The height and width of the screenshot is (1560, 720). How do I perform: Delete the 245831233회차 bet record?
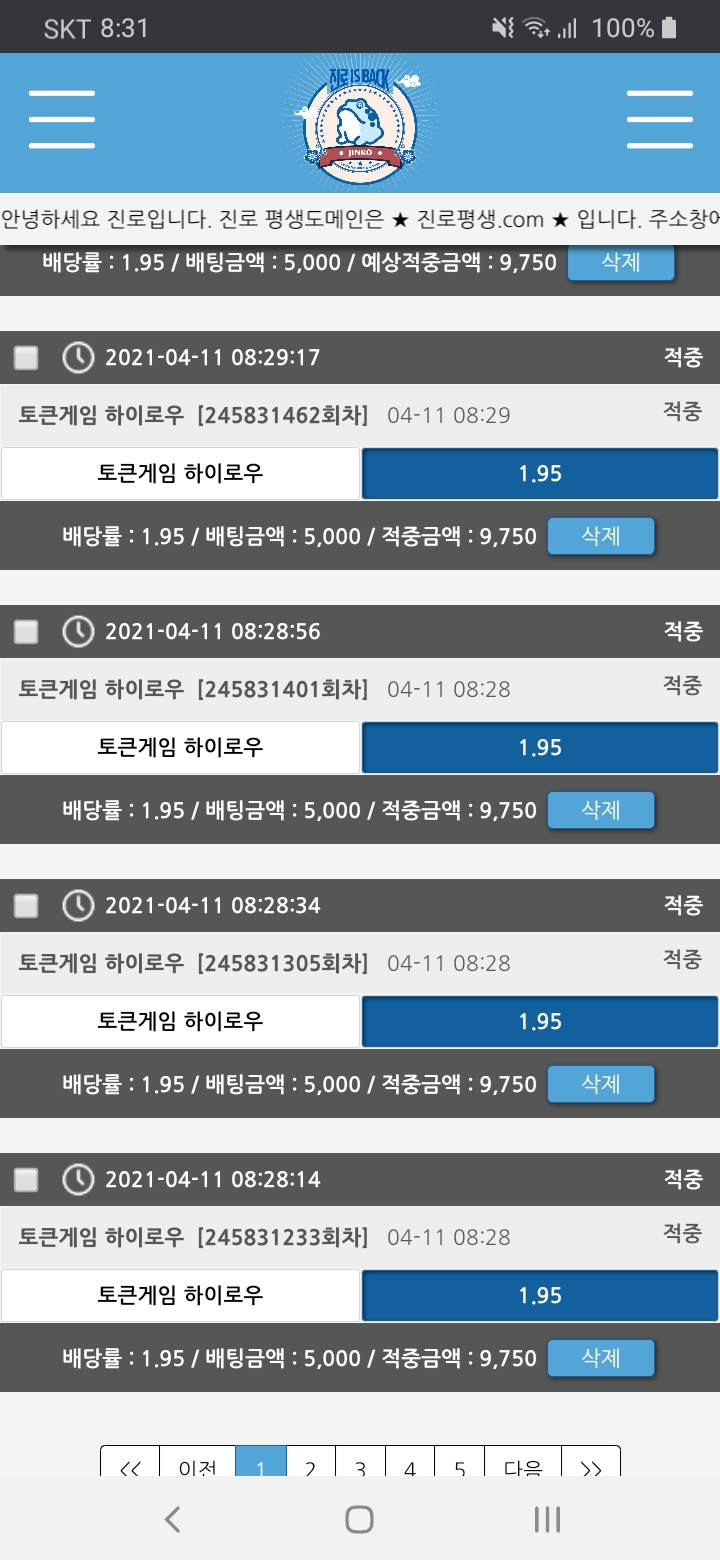click(x=601, y=1358)
